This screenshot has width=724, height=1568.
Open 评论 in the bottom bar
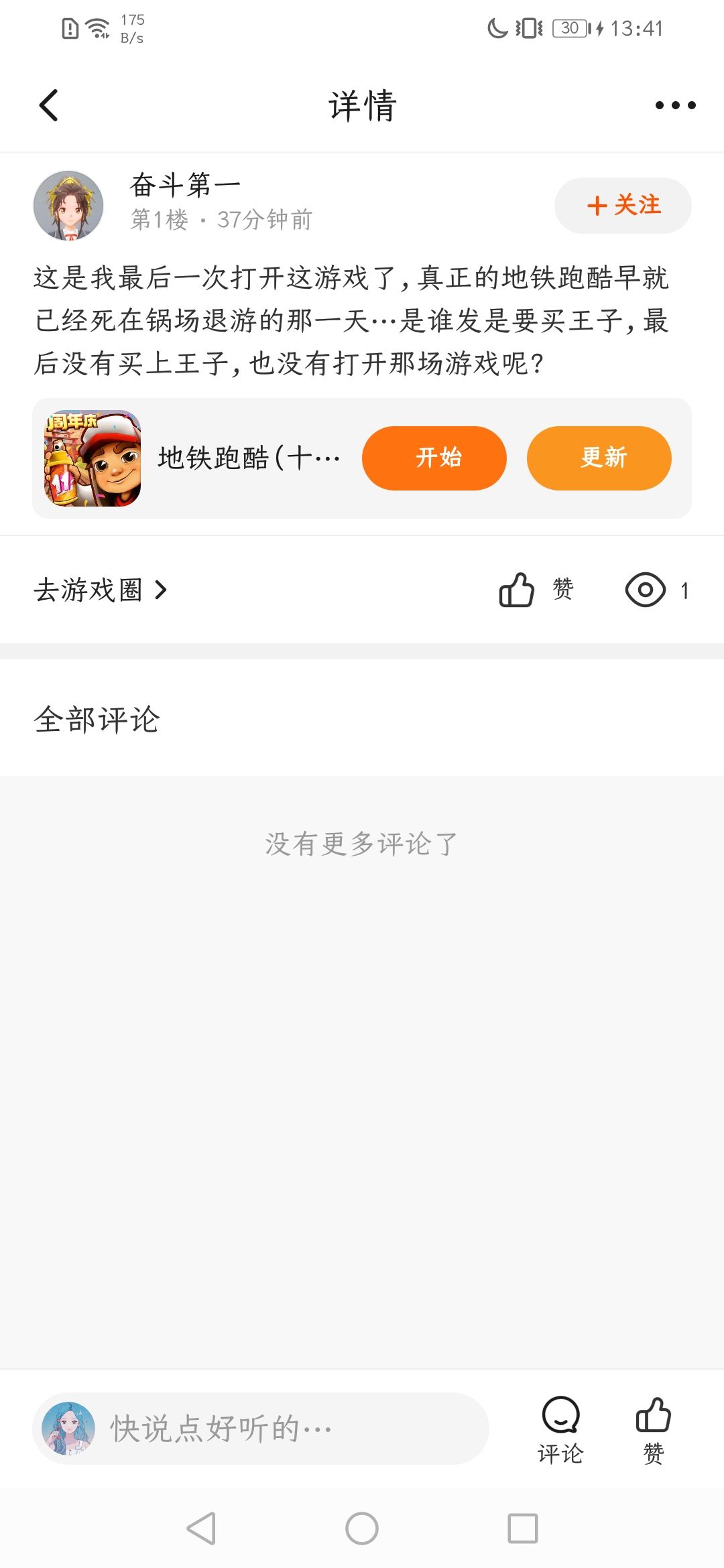560,1429
